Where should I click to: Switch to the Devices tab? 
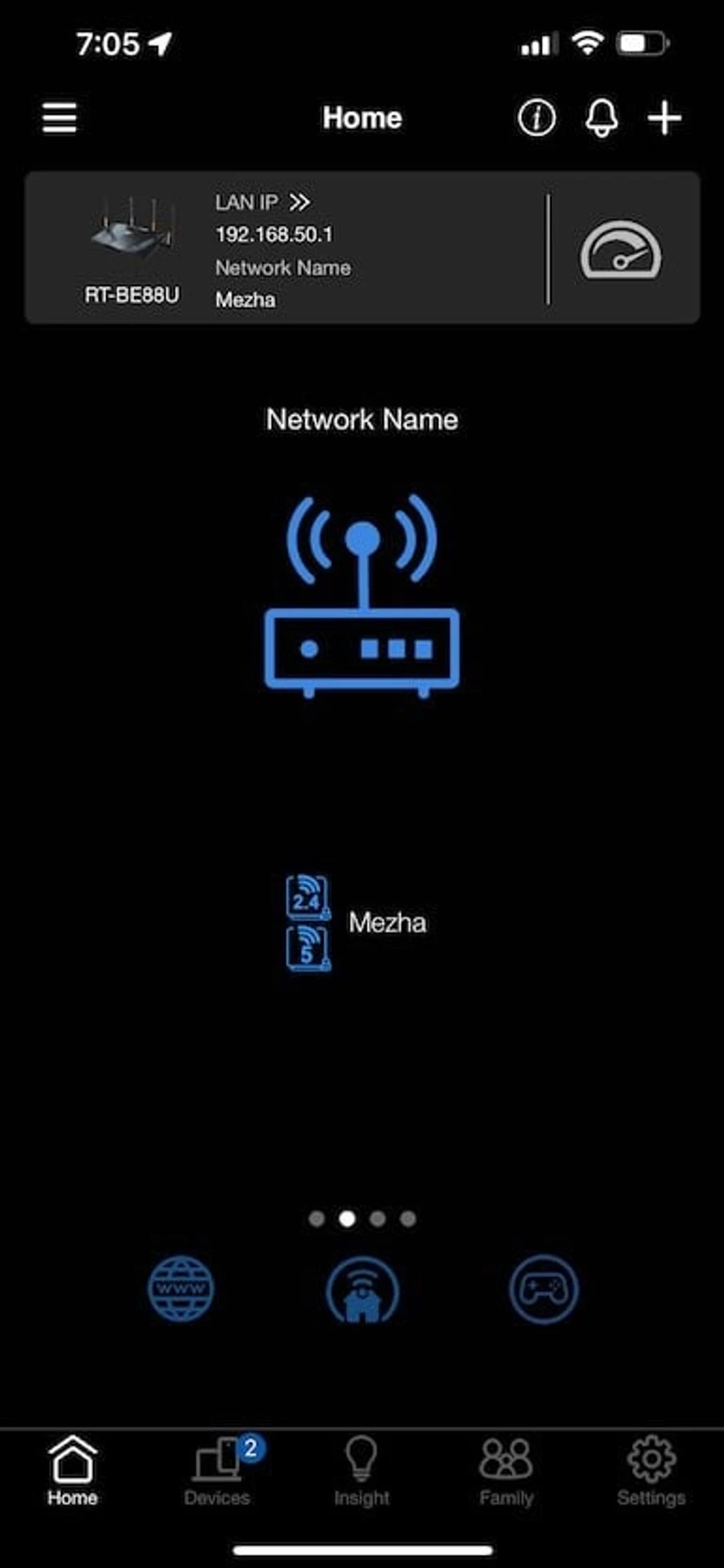[x=217, y=1471]
